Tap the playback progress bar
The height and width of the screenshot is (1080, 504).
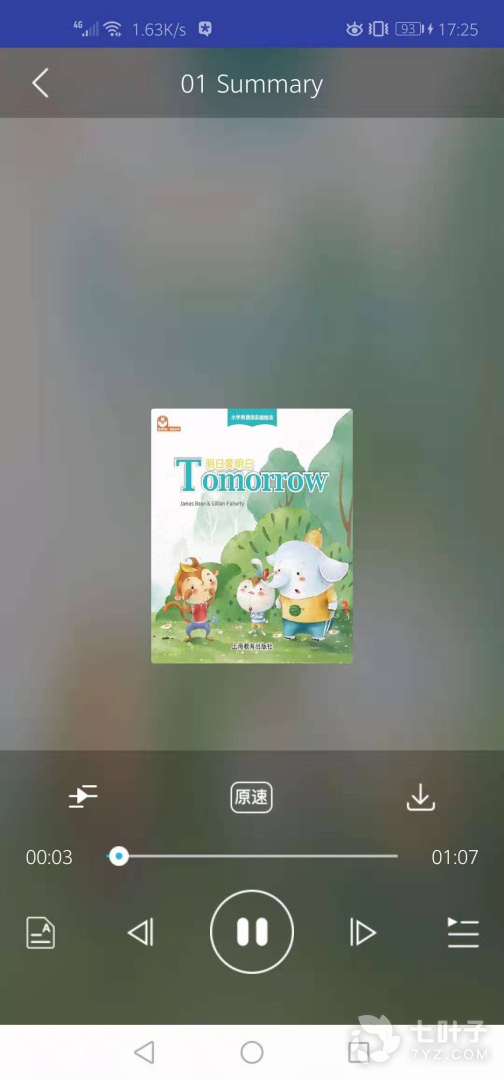[252, 856]
